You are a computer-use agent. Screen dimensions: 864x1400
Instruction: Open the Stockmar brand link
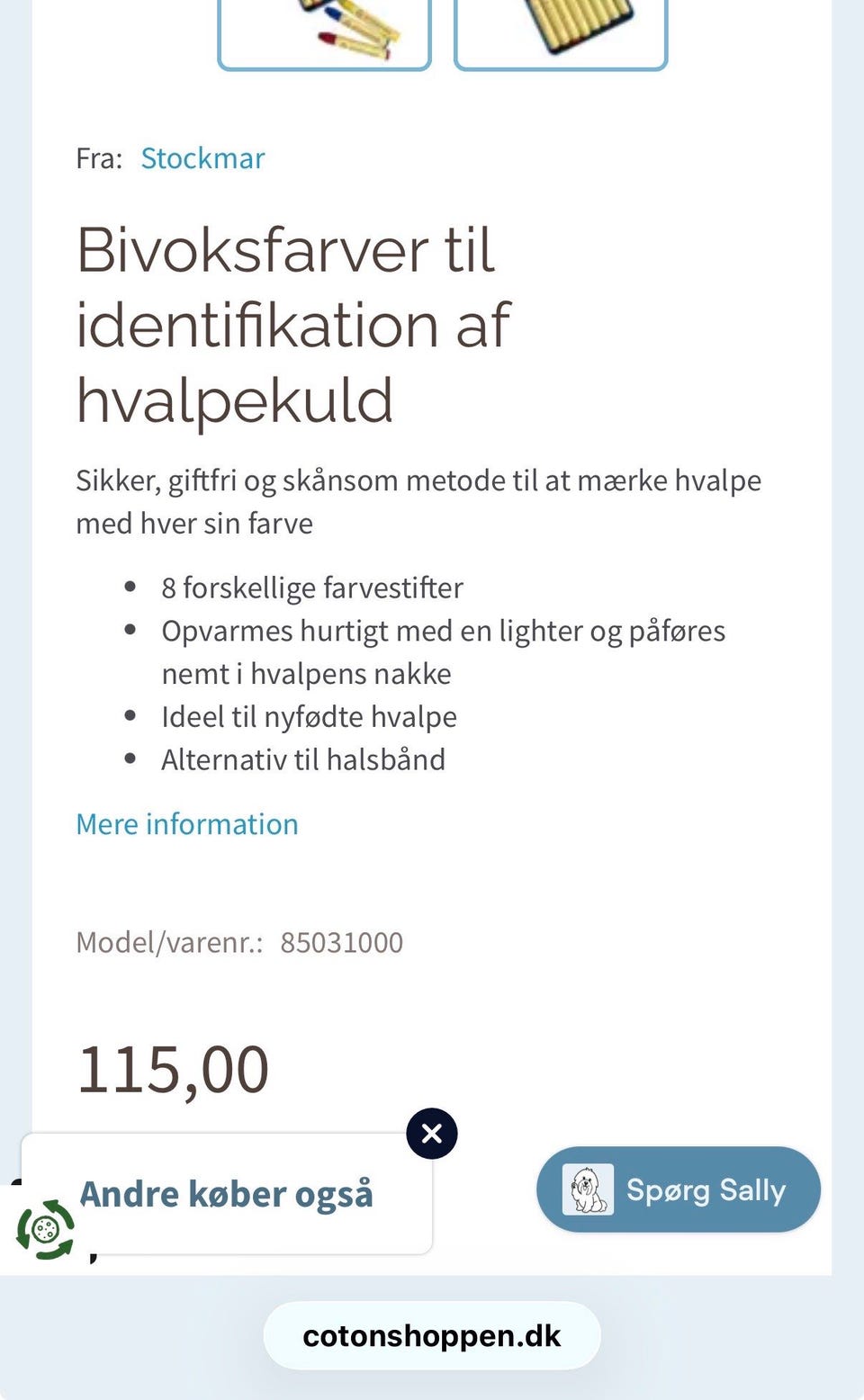[x=202, y=158]
